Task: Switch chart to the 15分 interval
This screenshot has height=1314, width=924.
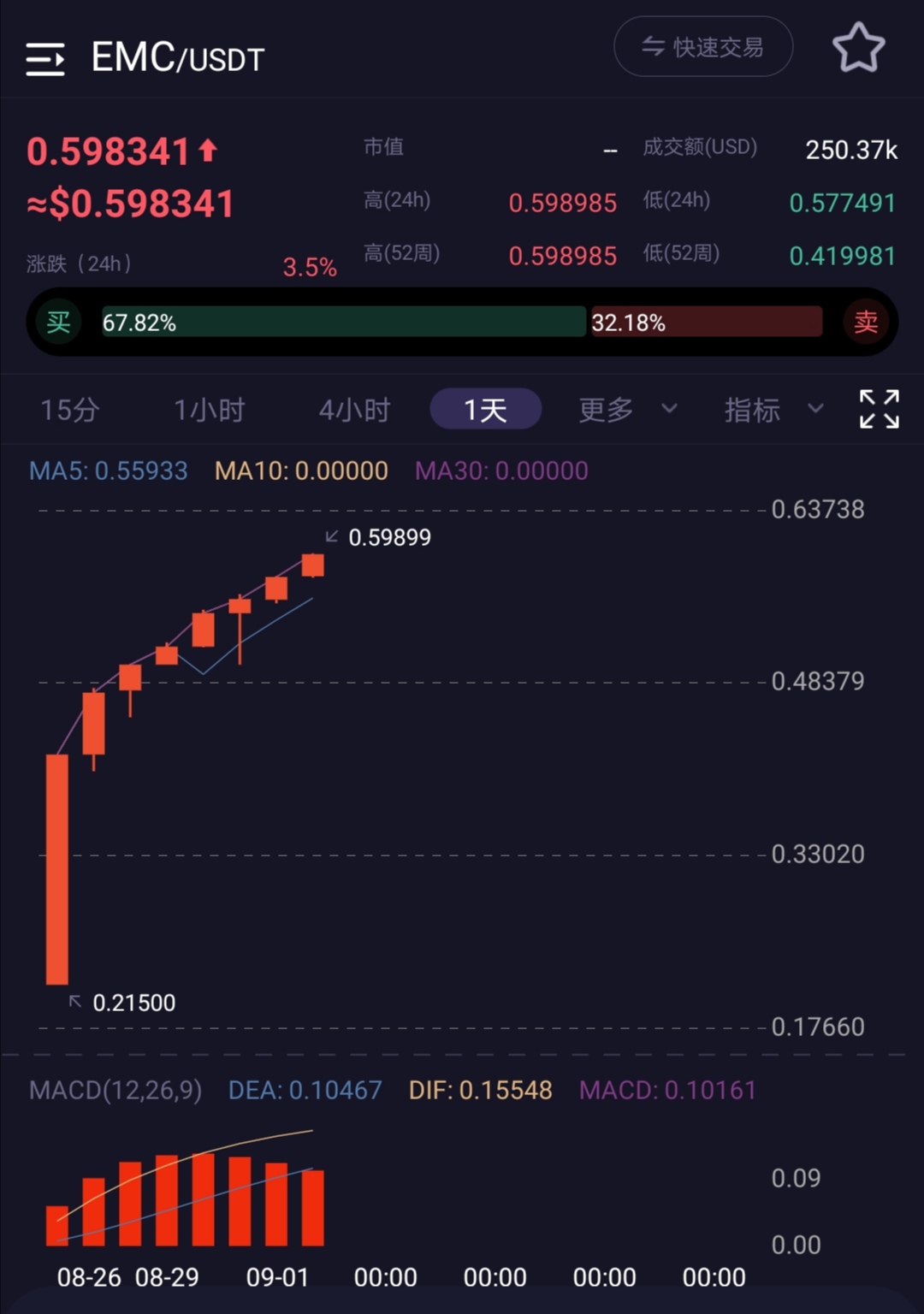Action: pyautogui.click(x=70, y=410)
